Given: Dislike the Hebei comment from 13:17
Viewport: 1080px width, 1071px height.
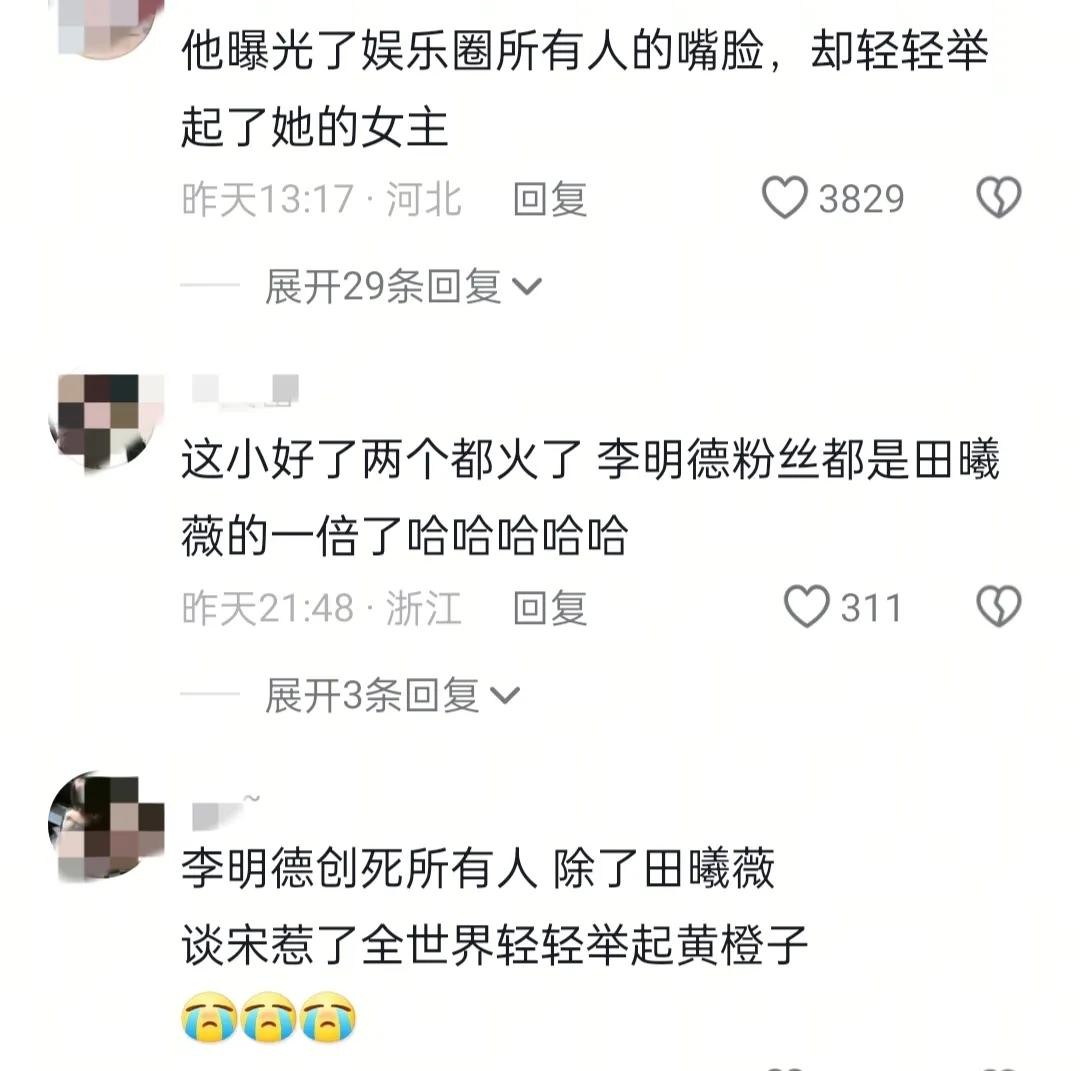Looking at the screenshot, I should tap(998, 198).
